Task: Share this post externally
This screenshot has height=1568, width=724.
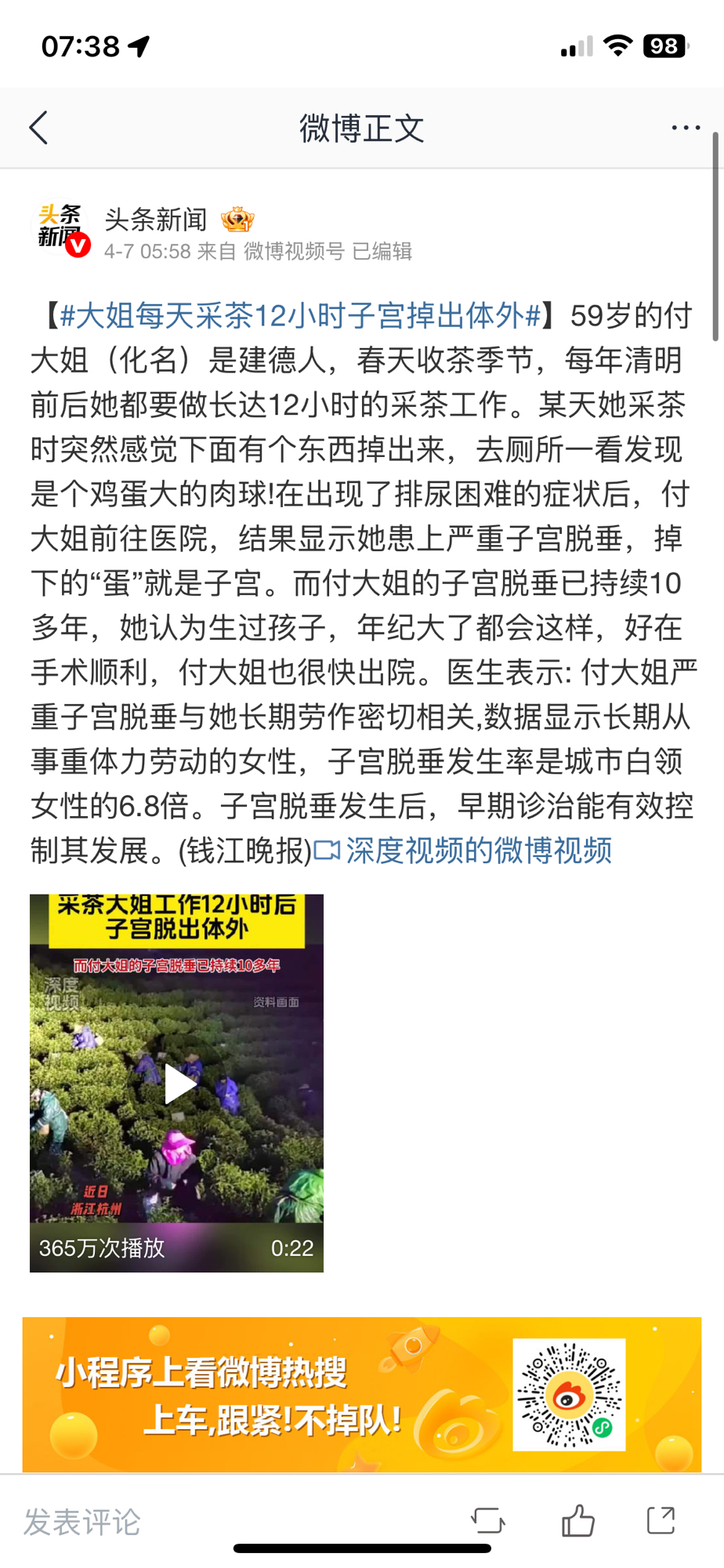Action: coord(661,1520)
